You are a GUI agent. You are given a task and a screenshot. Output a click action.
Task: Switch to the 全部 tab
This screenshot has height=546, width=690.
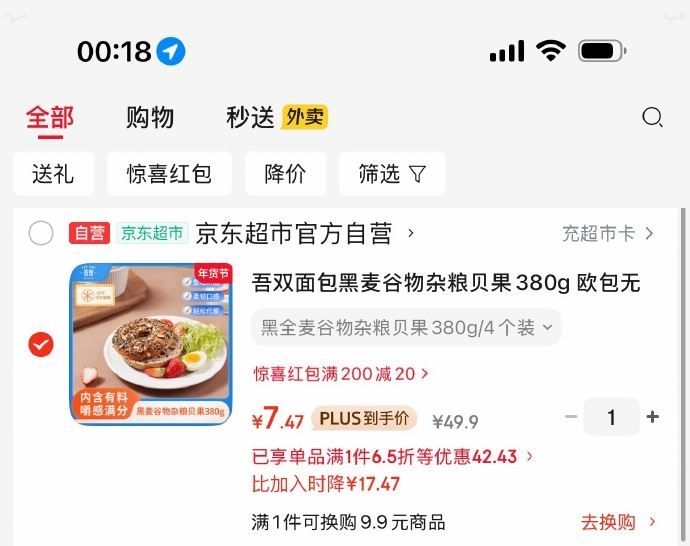pyautogui.click(x=50, y=117)
